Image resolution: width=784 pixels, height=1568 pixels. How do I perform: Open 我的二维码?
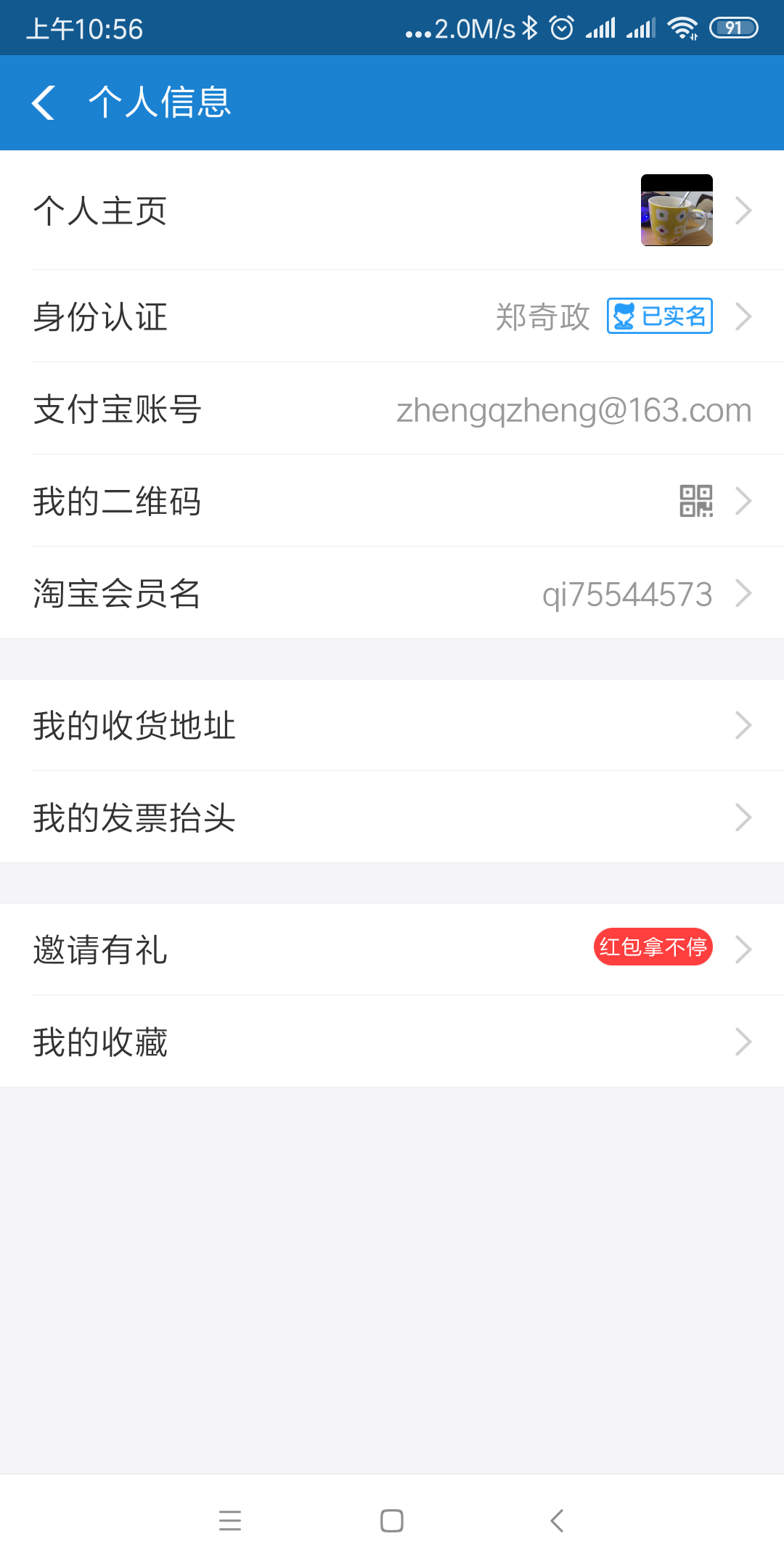click(392, 501)
